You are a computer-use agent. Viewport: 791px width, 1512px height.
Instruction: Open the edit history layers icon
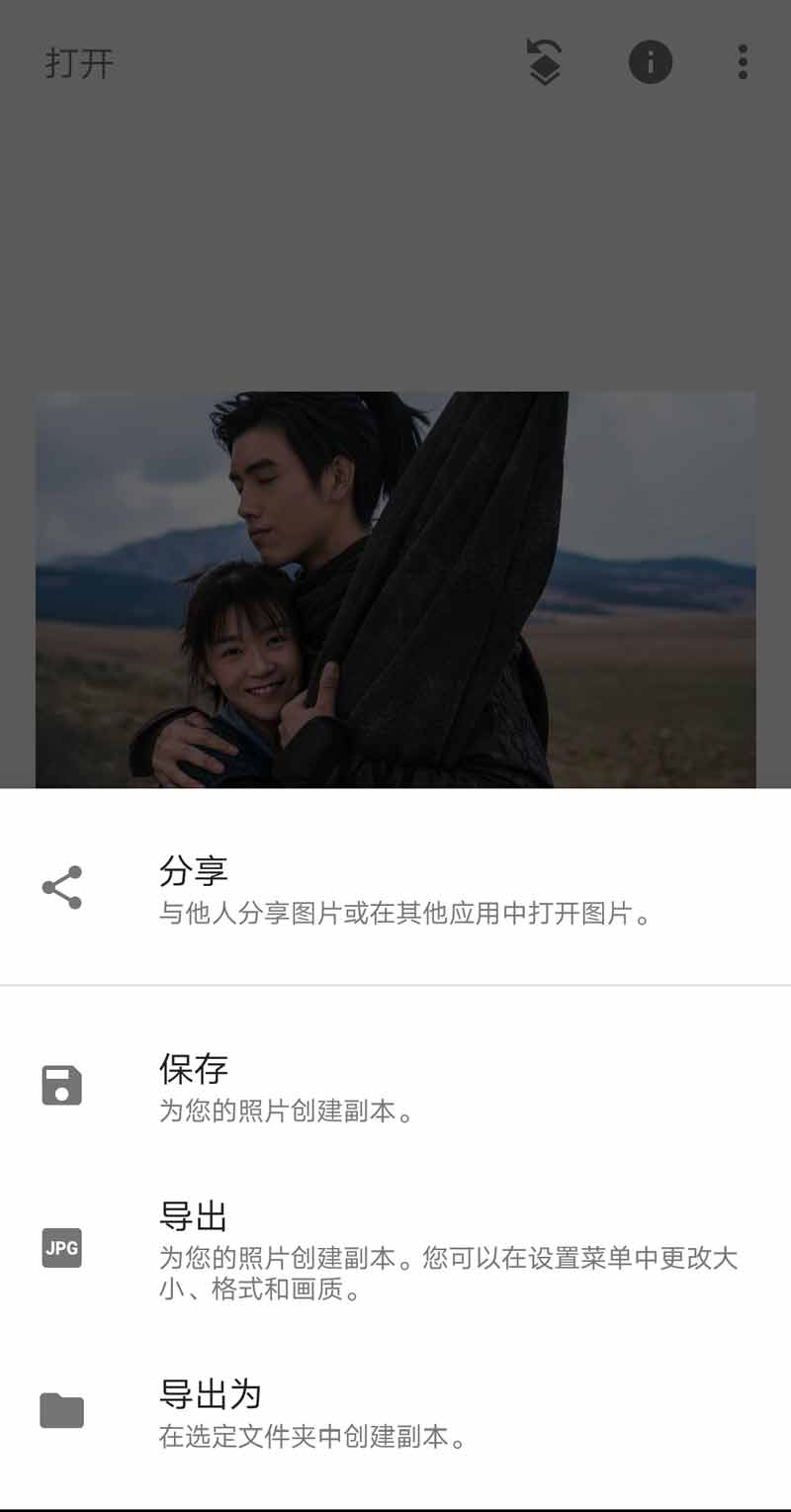545,63
